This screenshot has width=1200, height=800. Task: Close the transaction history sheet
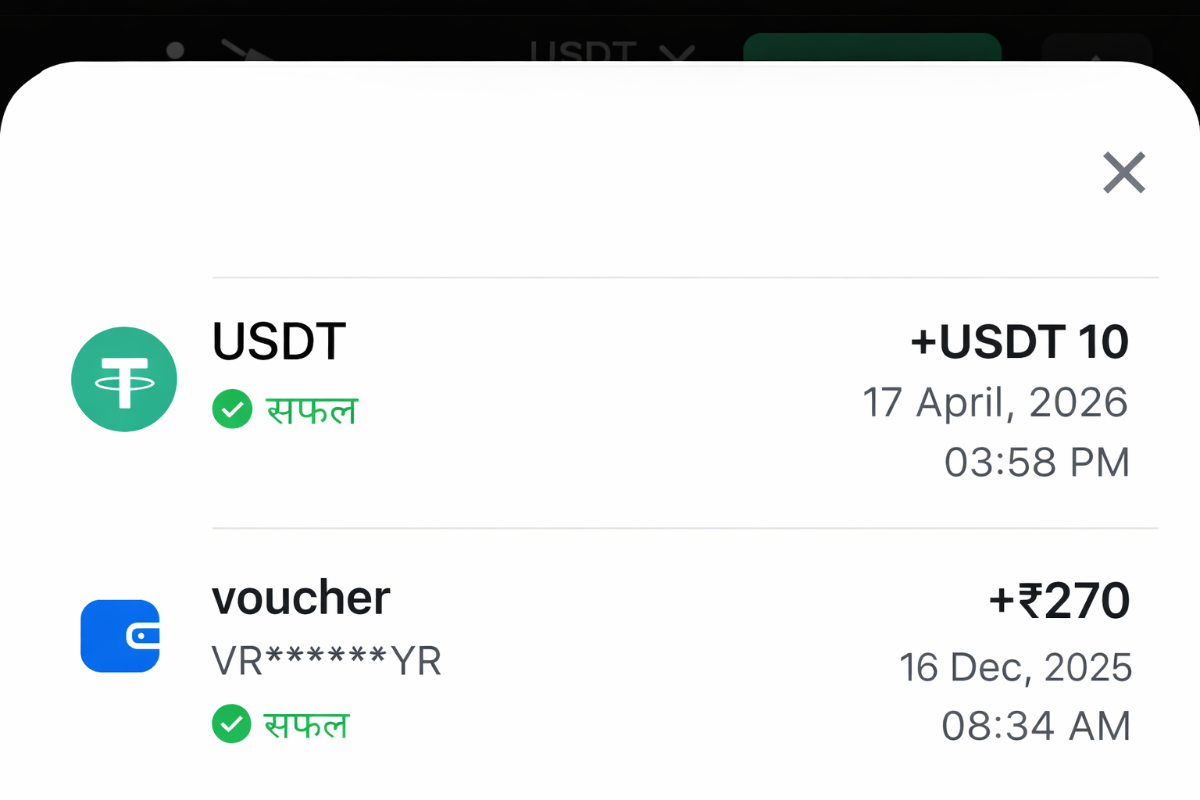[1123, 173]
